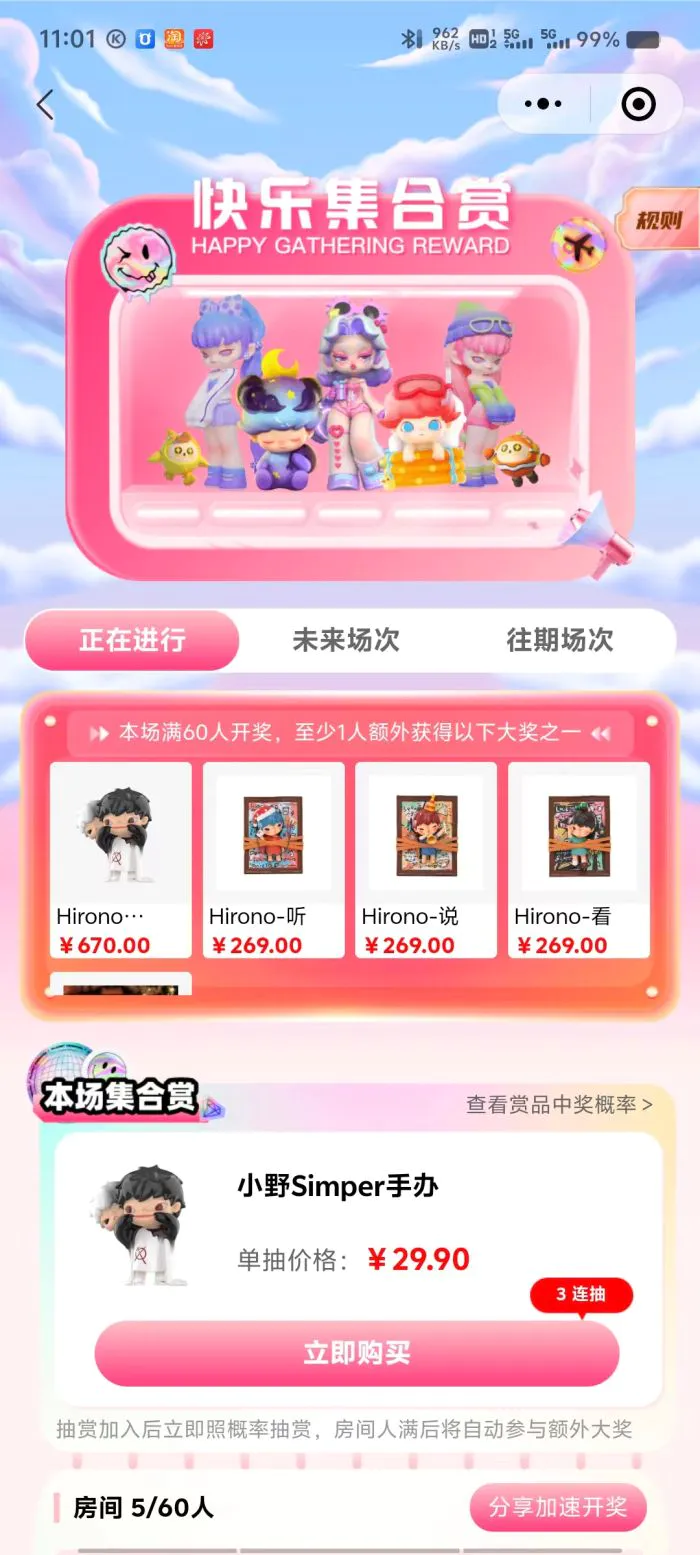Viewport: 700px width, 1555px height.
Task: Switch to the 往期场次 tab
Action: tap(560, 640)
